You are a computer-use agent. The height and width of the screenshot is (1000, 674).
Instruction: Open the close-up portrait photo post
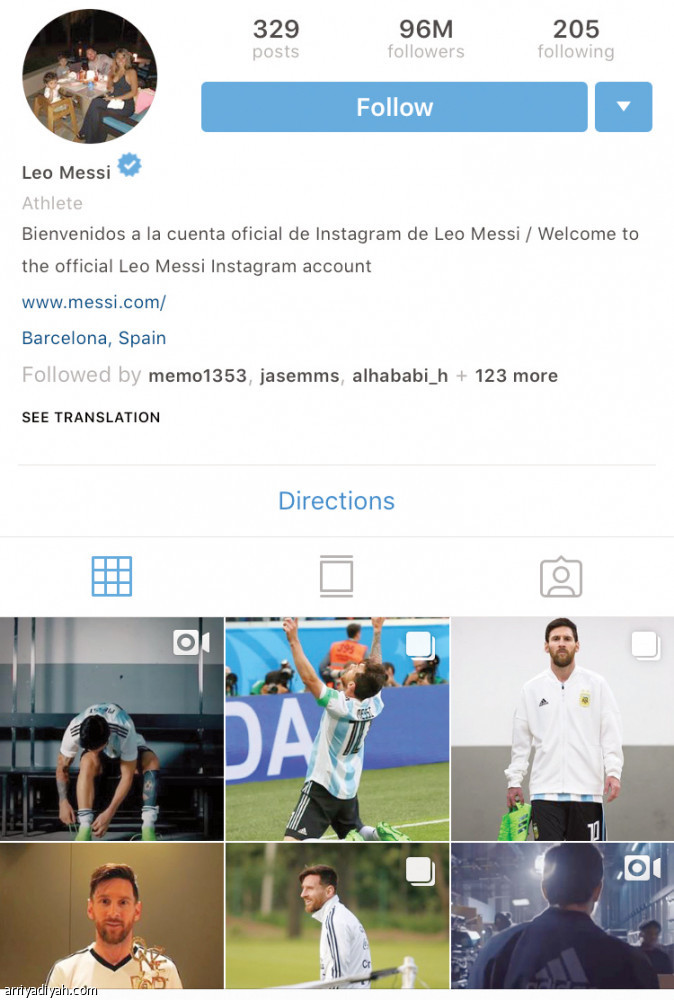coord(112,915)
